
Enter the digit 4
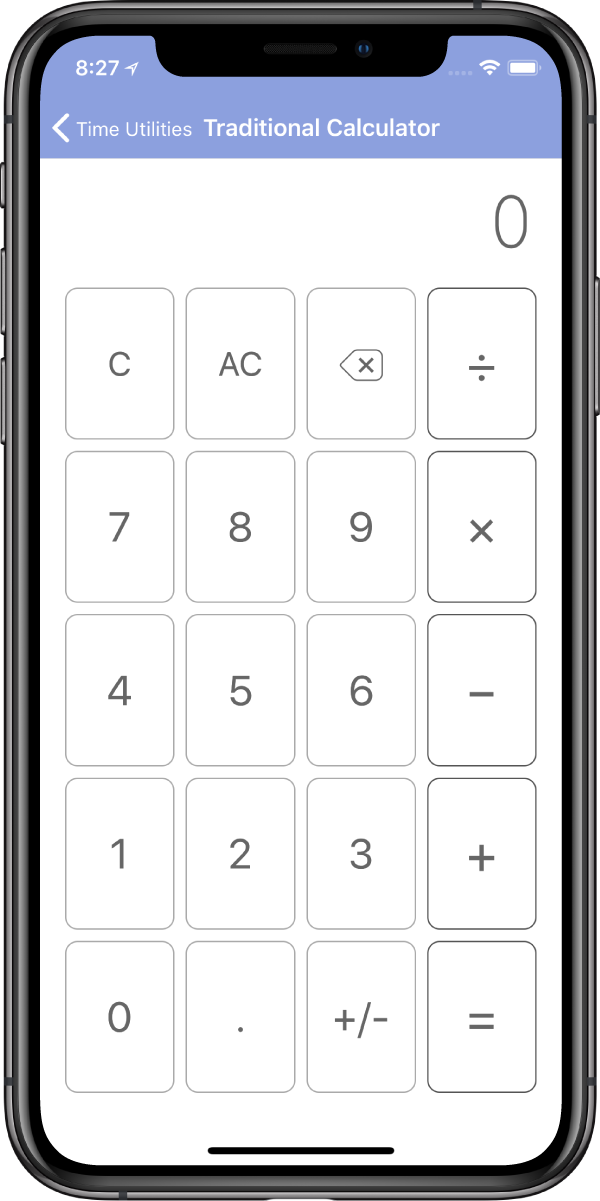coord(120,690)
